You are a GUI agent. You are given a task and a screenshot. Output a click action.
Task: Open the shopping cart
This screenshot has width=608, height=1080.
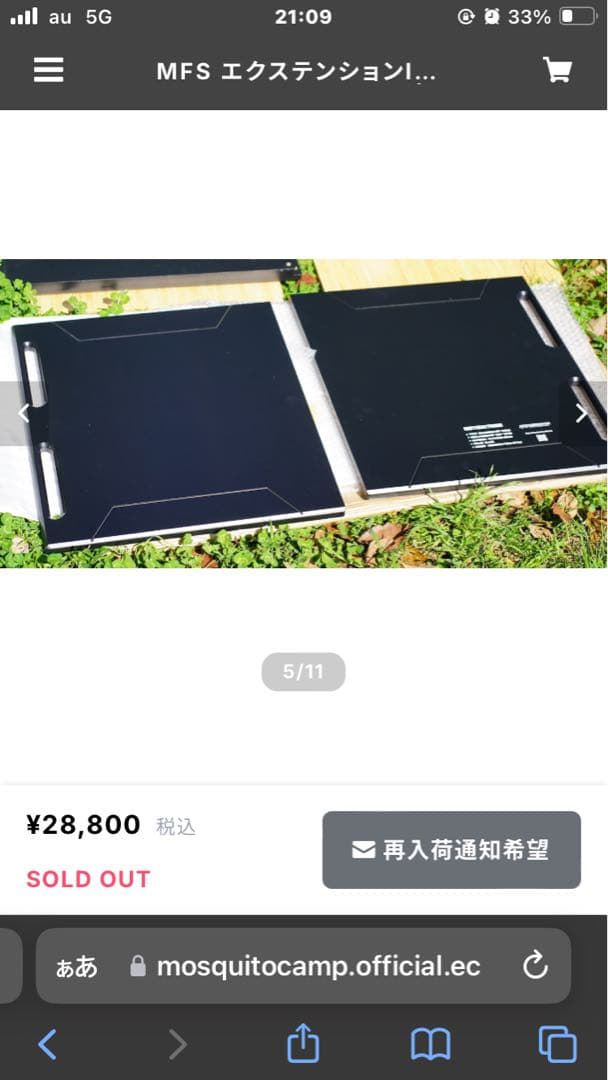pos(557,70)
